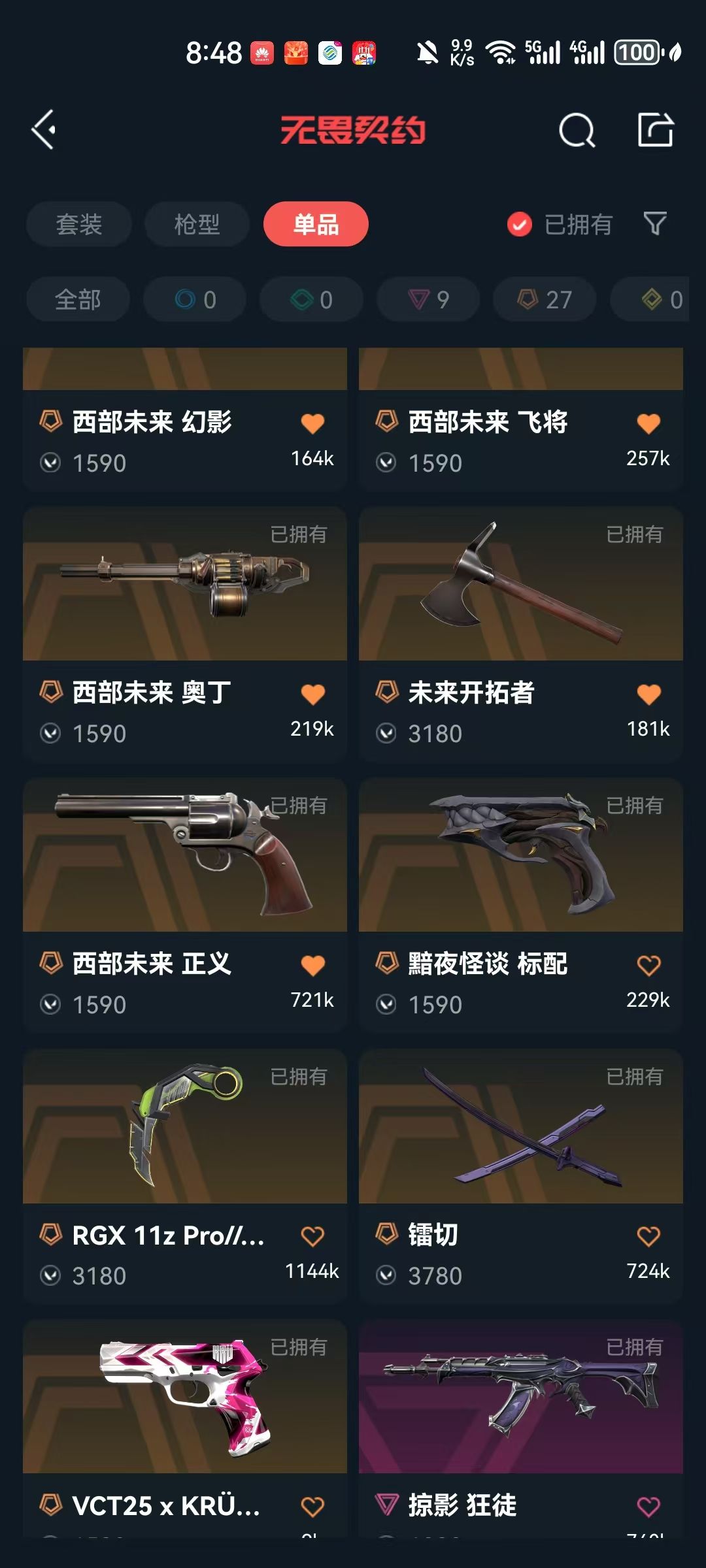Open the filter funnel icon

[655, 223]
